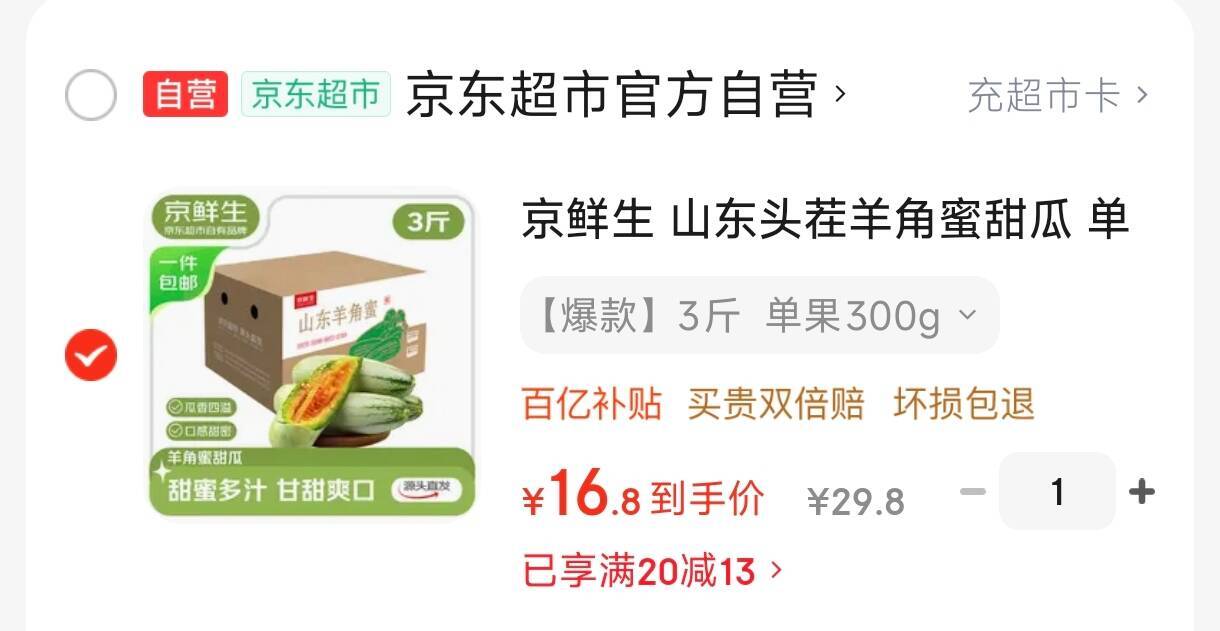View the 已享满20减13 promotion details
Viewport: 1220px width, 631px height.
652,572
